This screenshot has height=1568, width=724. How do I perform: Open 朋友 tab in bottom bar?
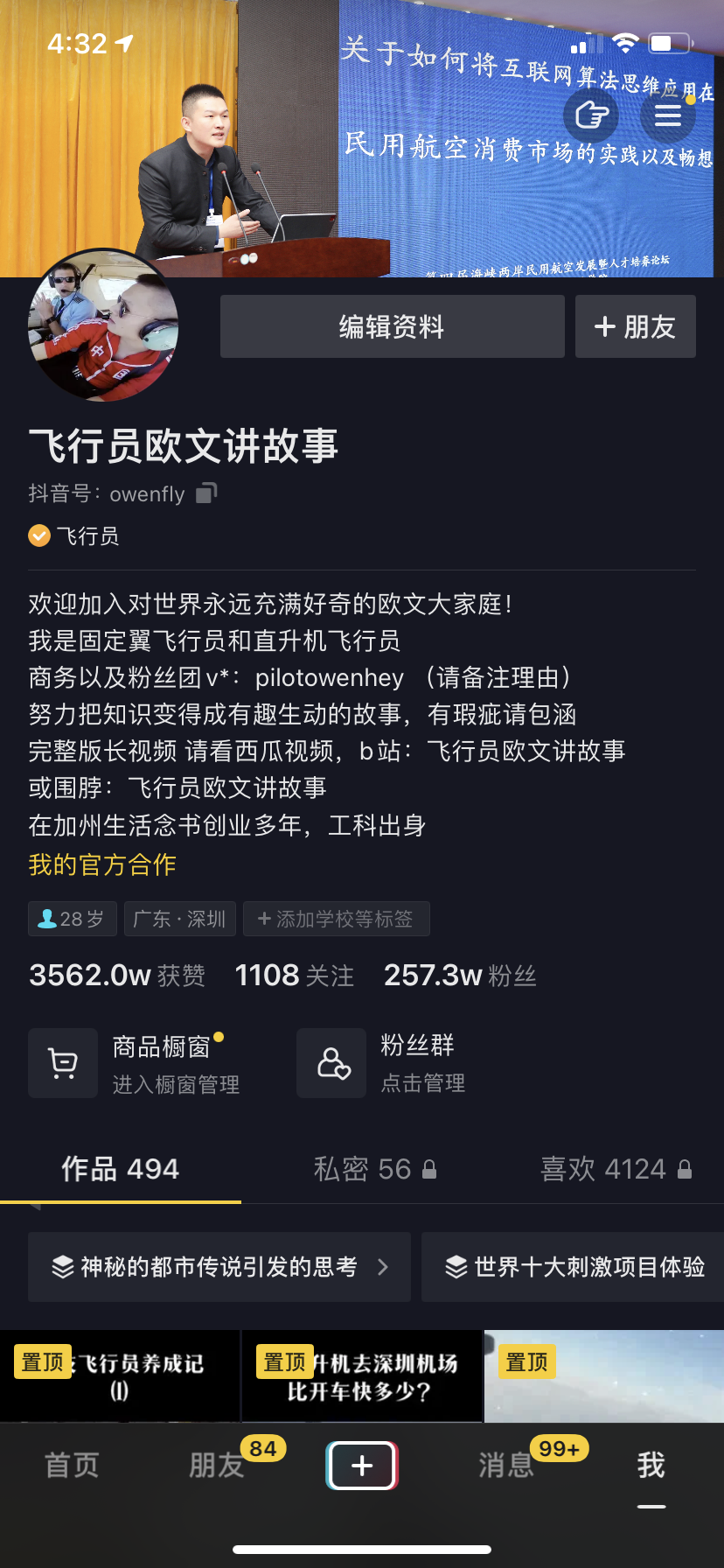tap(217, 1465)
